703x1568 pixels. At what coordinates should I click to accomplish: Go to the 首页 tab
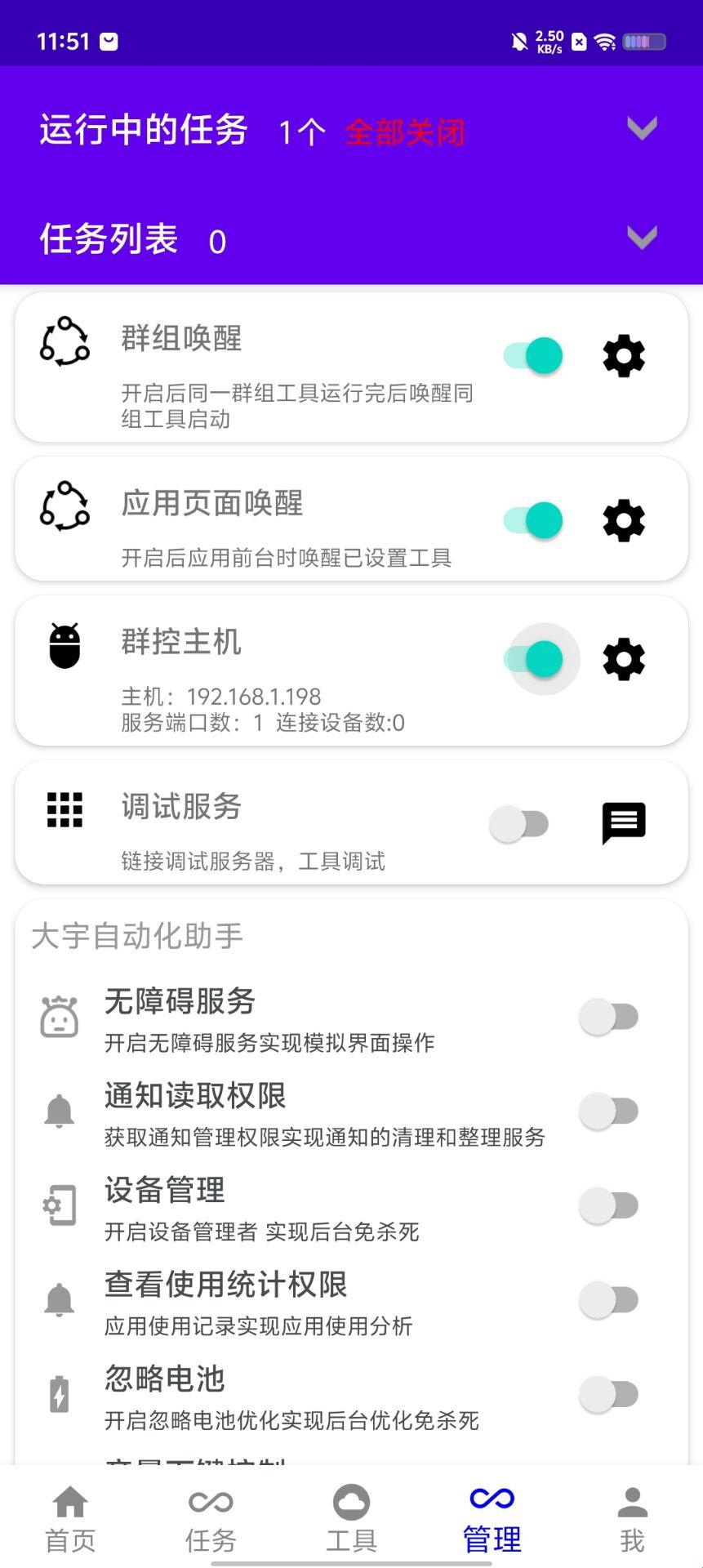[70, 1518]
